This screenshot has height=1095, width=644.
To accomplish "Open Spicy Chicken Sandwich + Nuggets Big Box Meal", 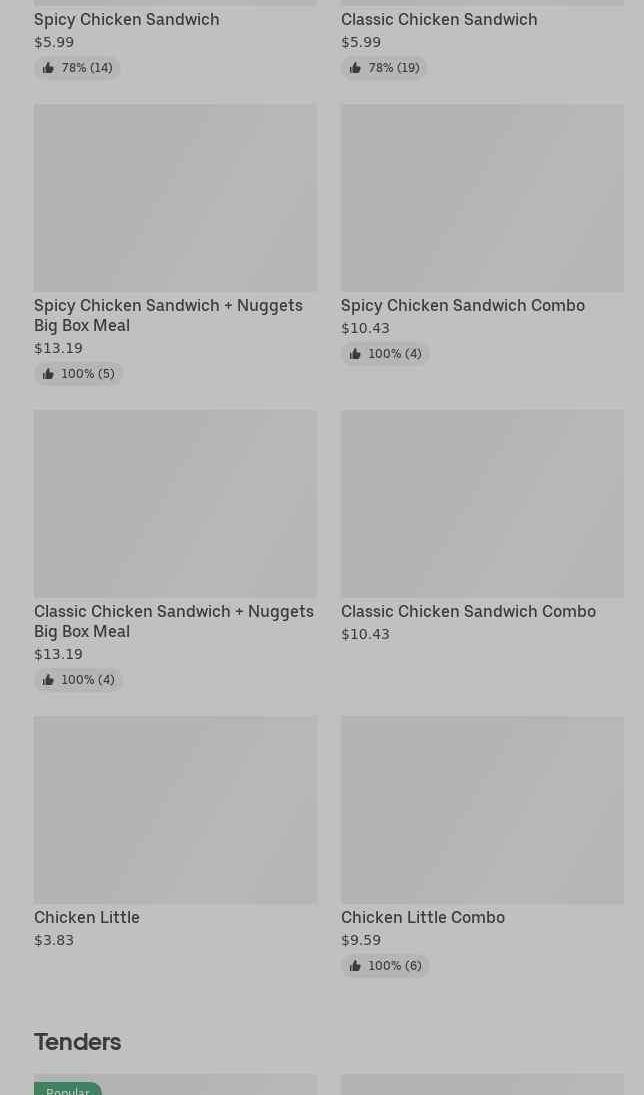I will click(175, 198).
